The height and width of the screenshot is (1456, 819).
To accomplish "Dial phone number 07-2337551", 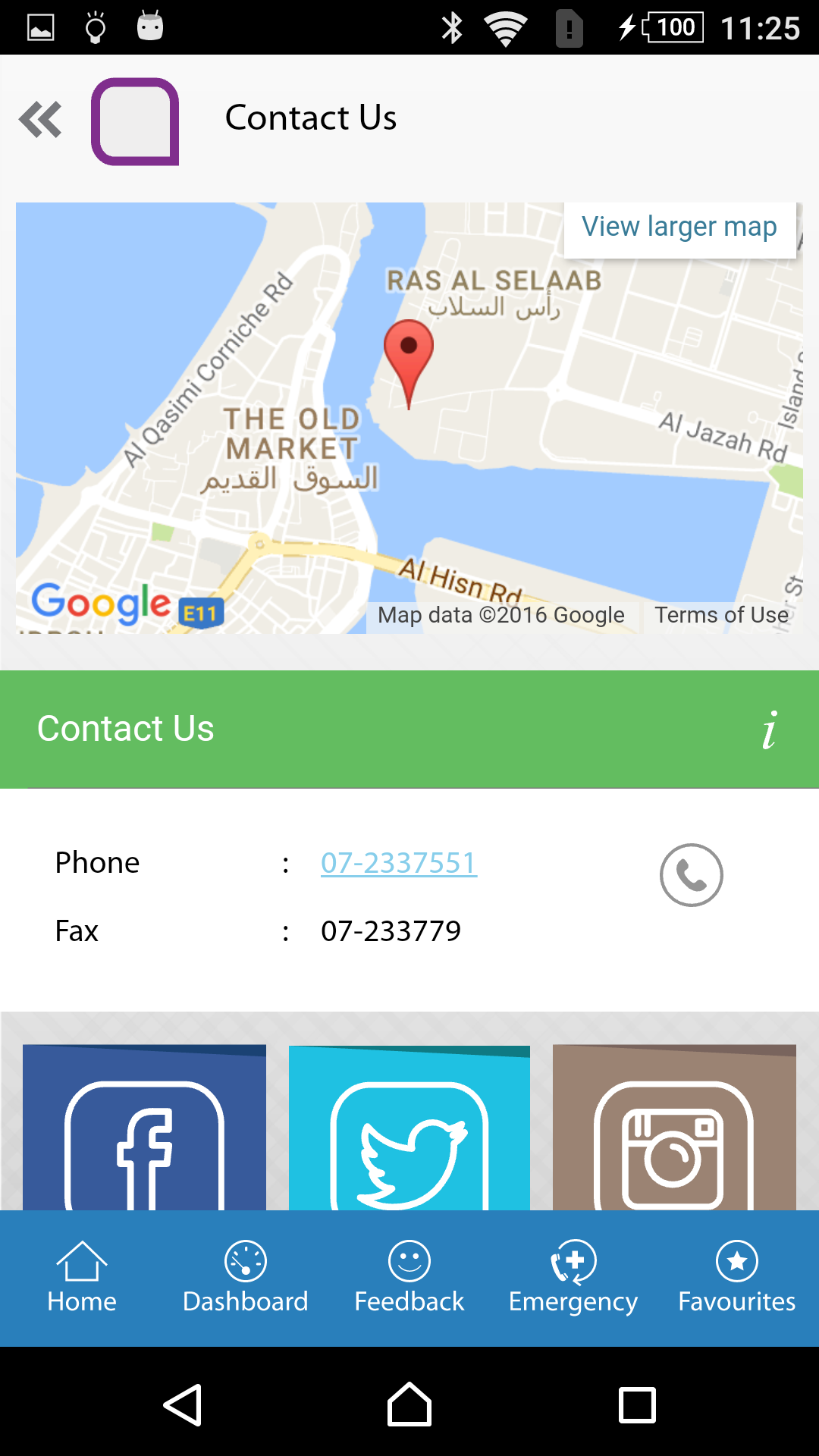I will 399,863.
